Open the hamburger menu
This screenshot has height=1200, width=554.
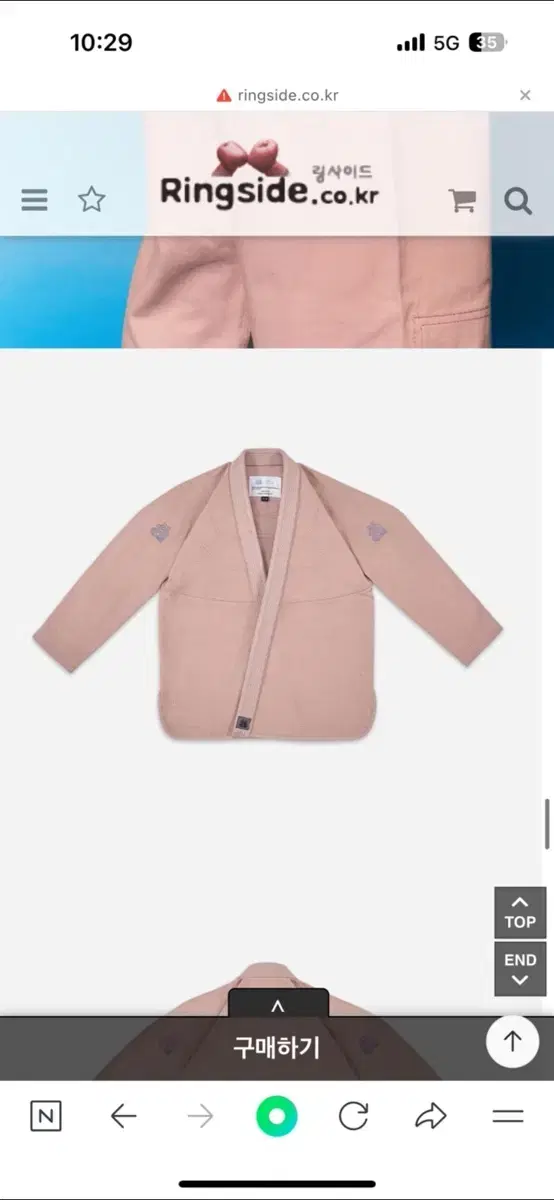click(x=34, y=201)
